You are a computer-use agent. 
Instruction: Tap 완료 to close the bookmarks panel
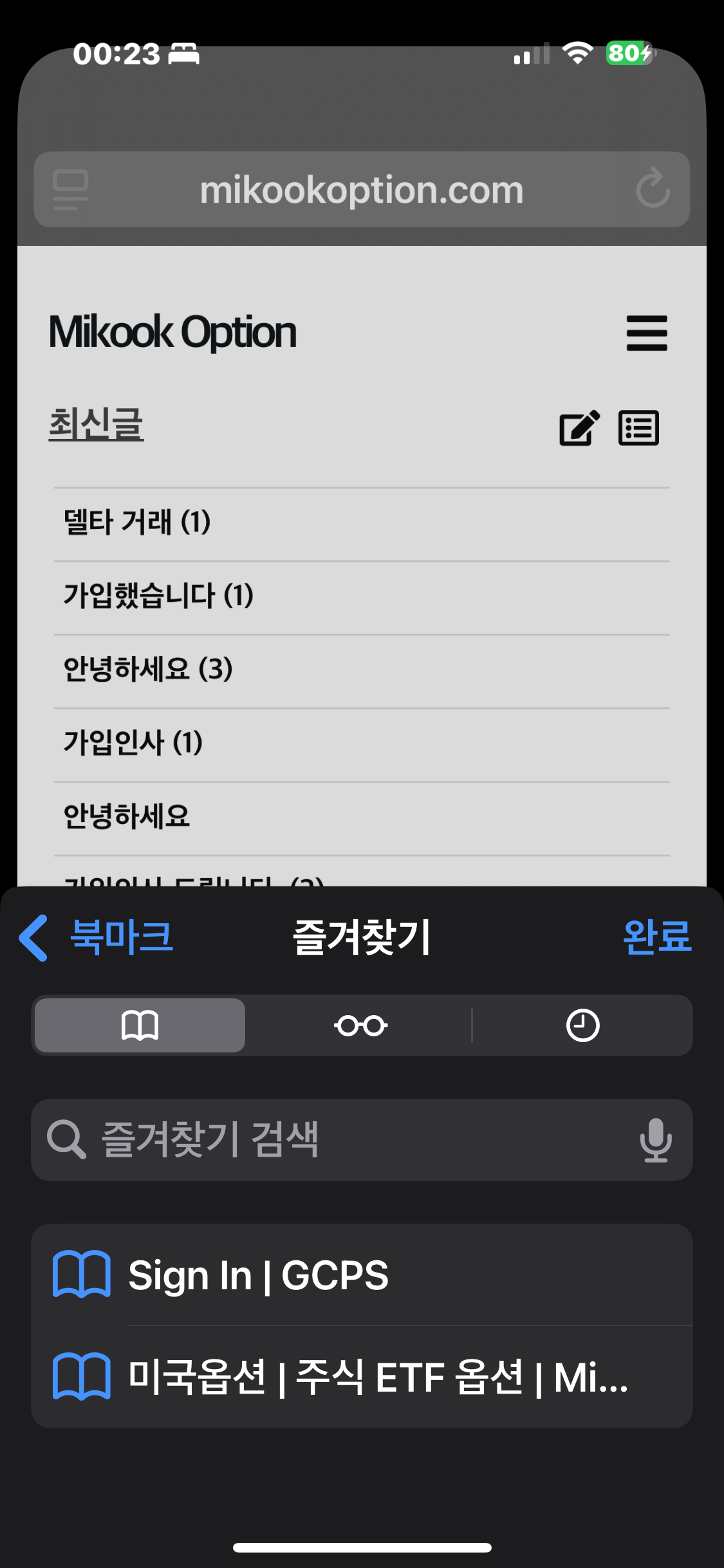656,937
